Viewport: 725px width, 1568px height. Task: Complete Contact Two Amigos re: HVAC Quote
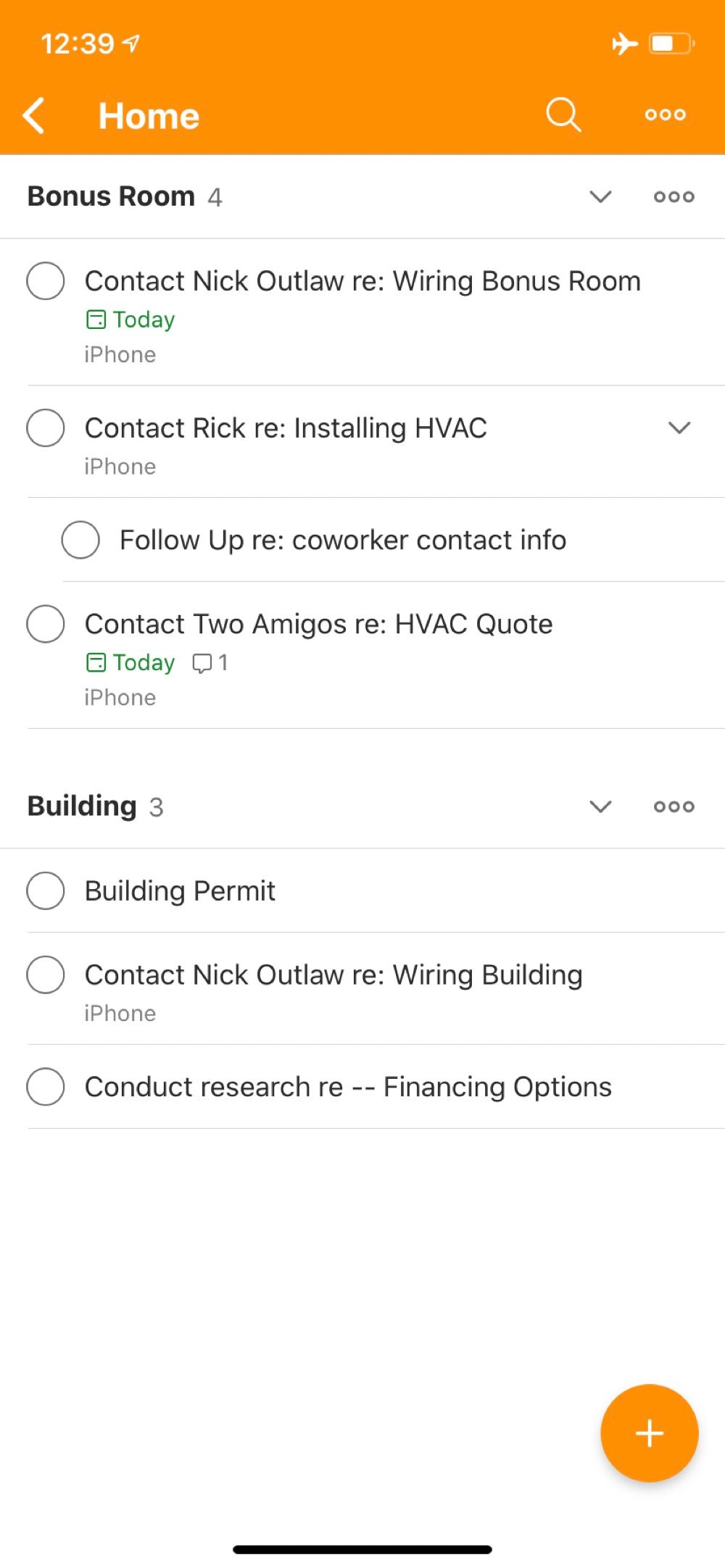click(x=46, y=624)
